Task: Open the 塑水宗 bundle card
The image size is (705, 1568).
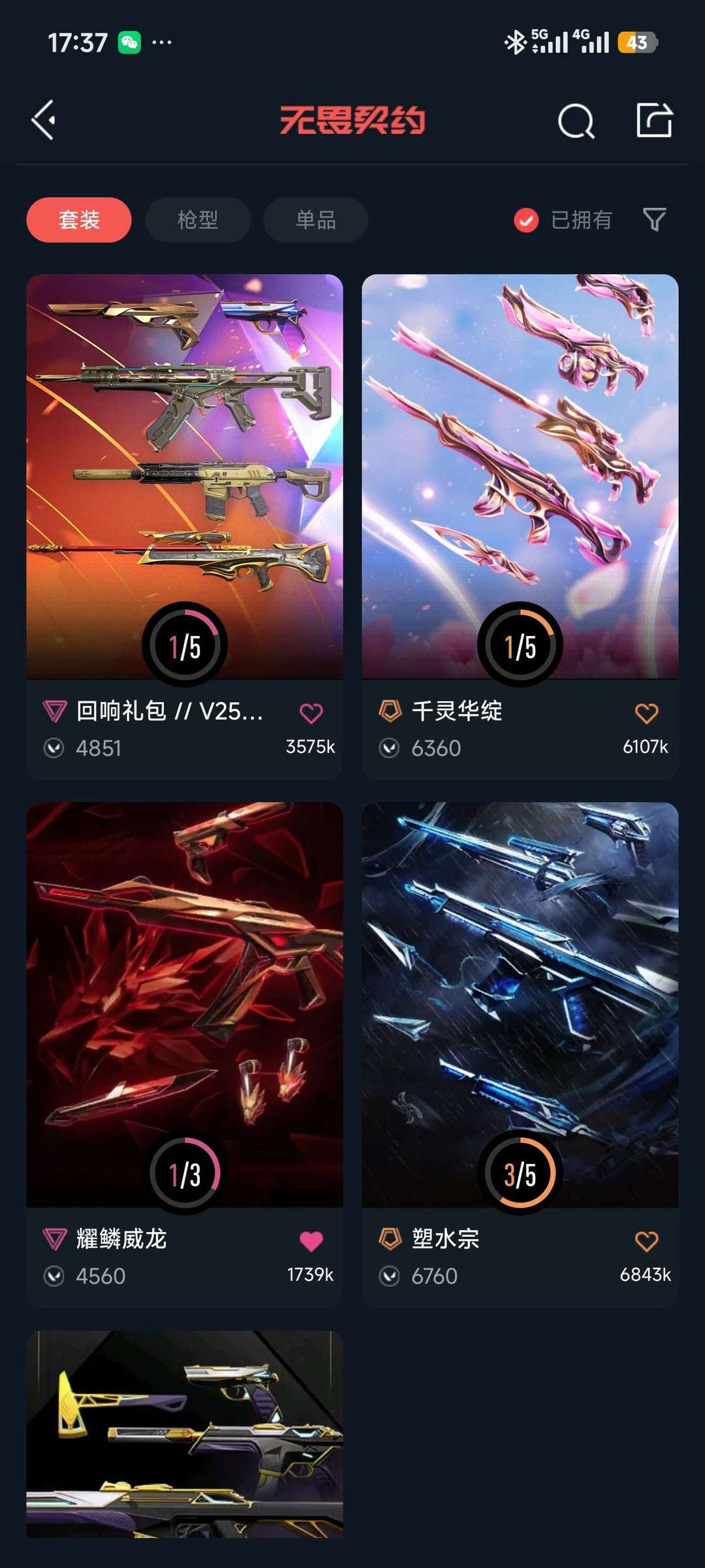Action: point(520,1054)
